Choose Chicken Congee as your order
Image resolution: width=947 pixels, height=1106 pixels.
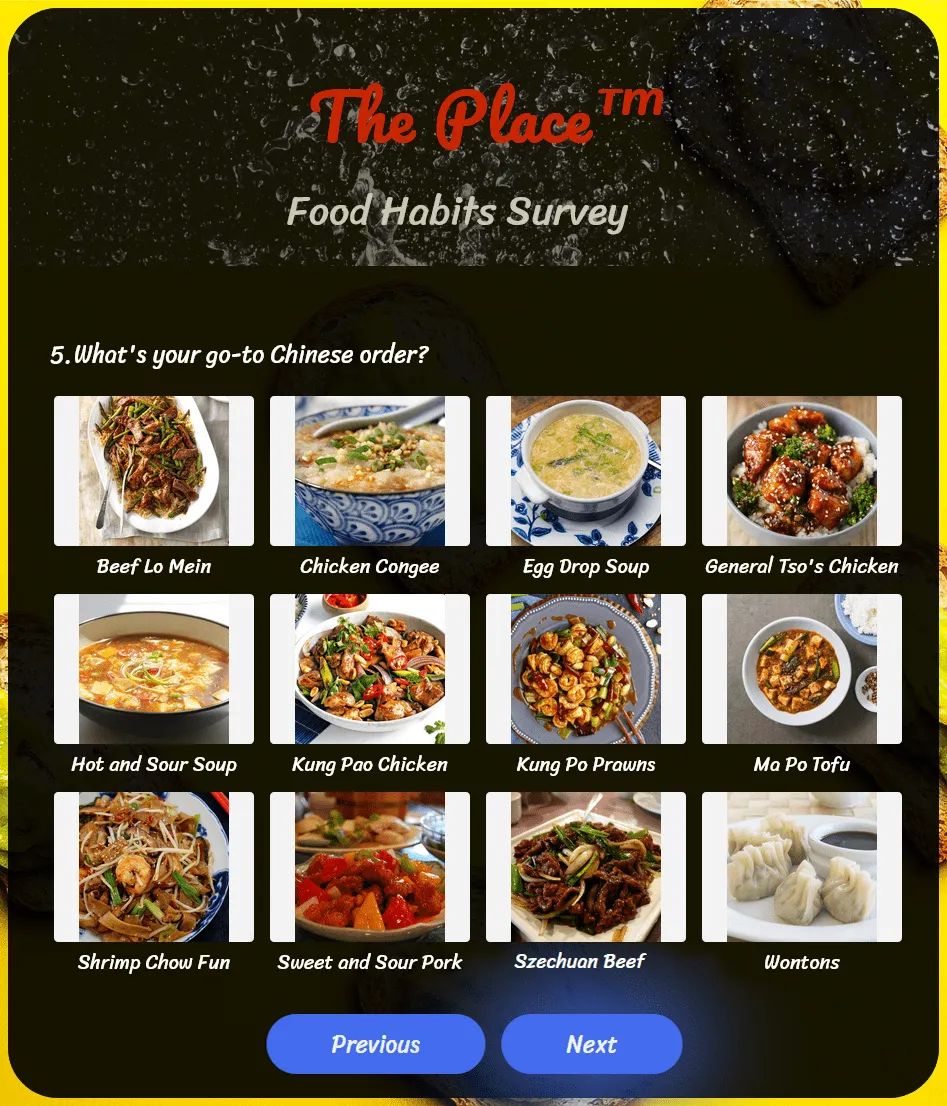tap(370, 471)
